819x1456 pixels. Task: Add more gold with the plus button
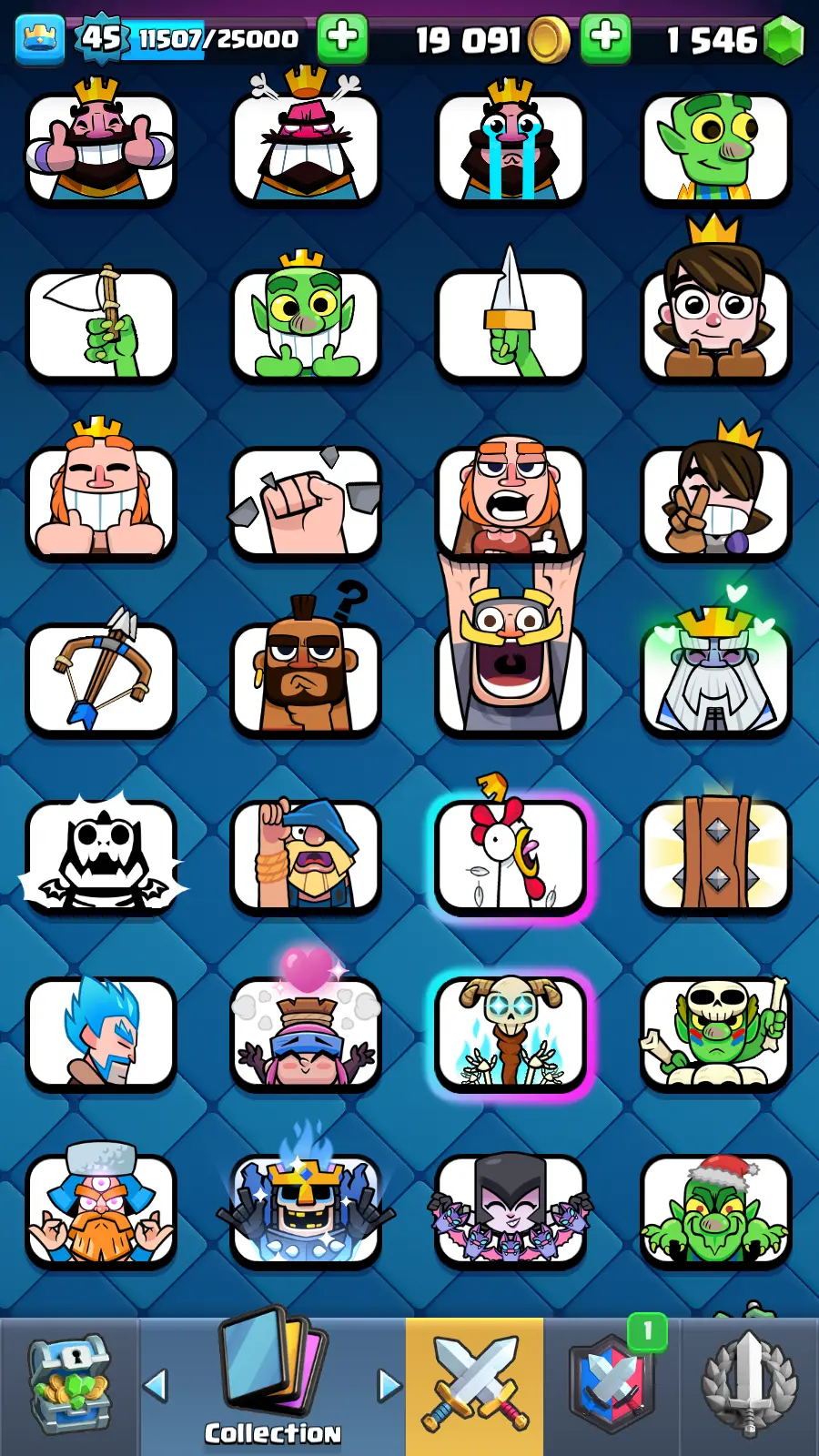pyautogui.click(x=605, y=38)
